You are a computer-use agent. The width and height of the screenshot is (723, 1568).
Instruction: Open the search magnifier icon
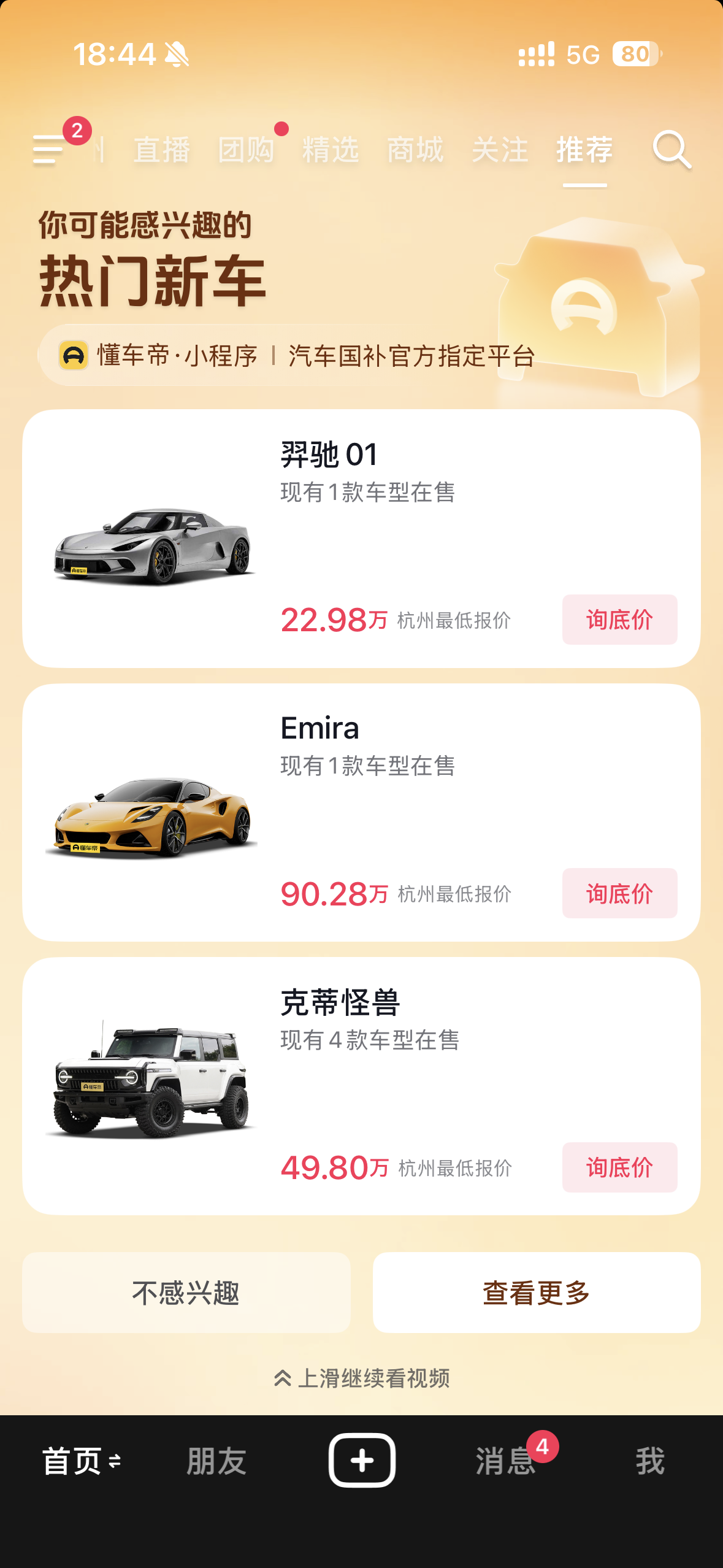pyautogui.click(x=671, y=149)
